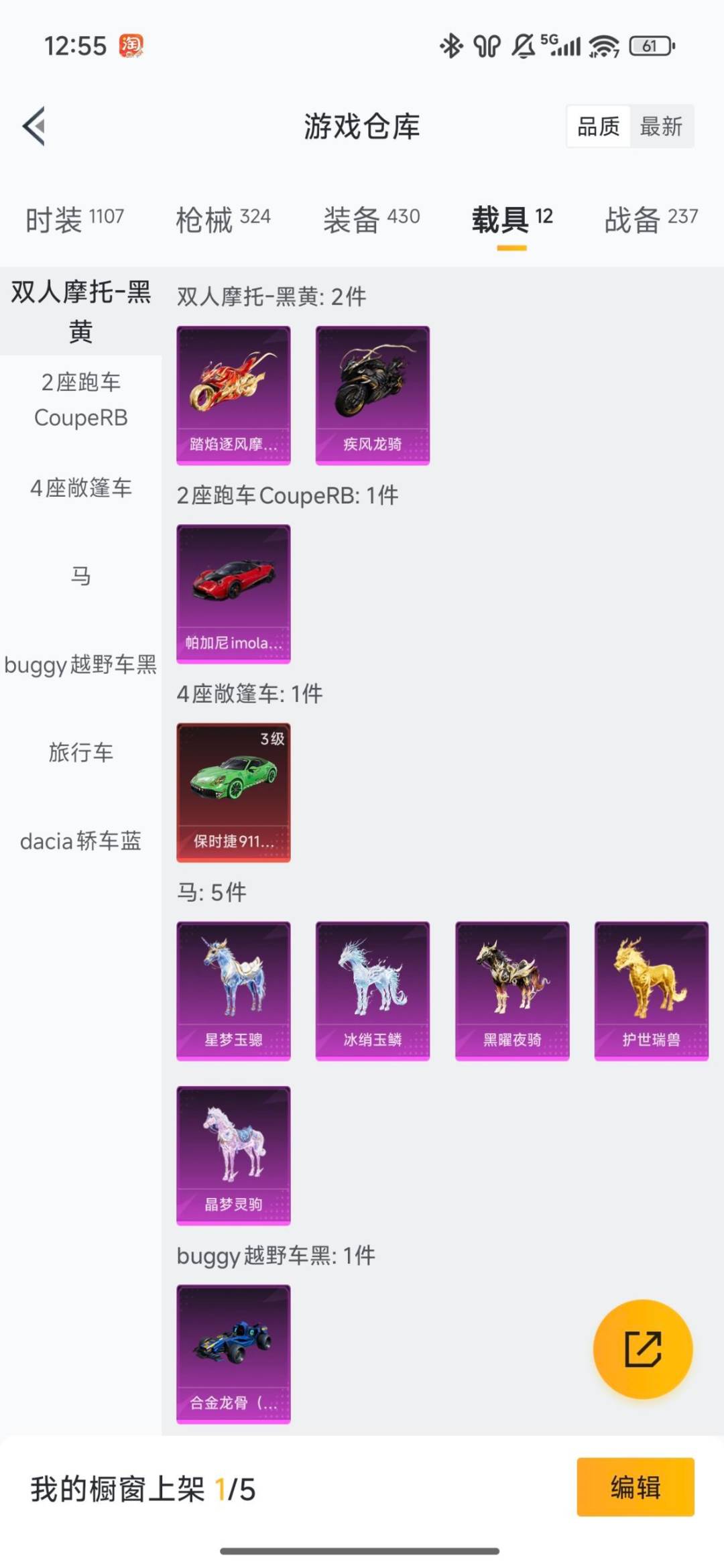Select the 星梦玉骢 horse item
This screenshot has width=724, height=1568.
(x=233, y=990)
